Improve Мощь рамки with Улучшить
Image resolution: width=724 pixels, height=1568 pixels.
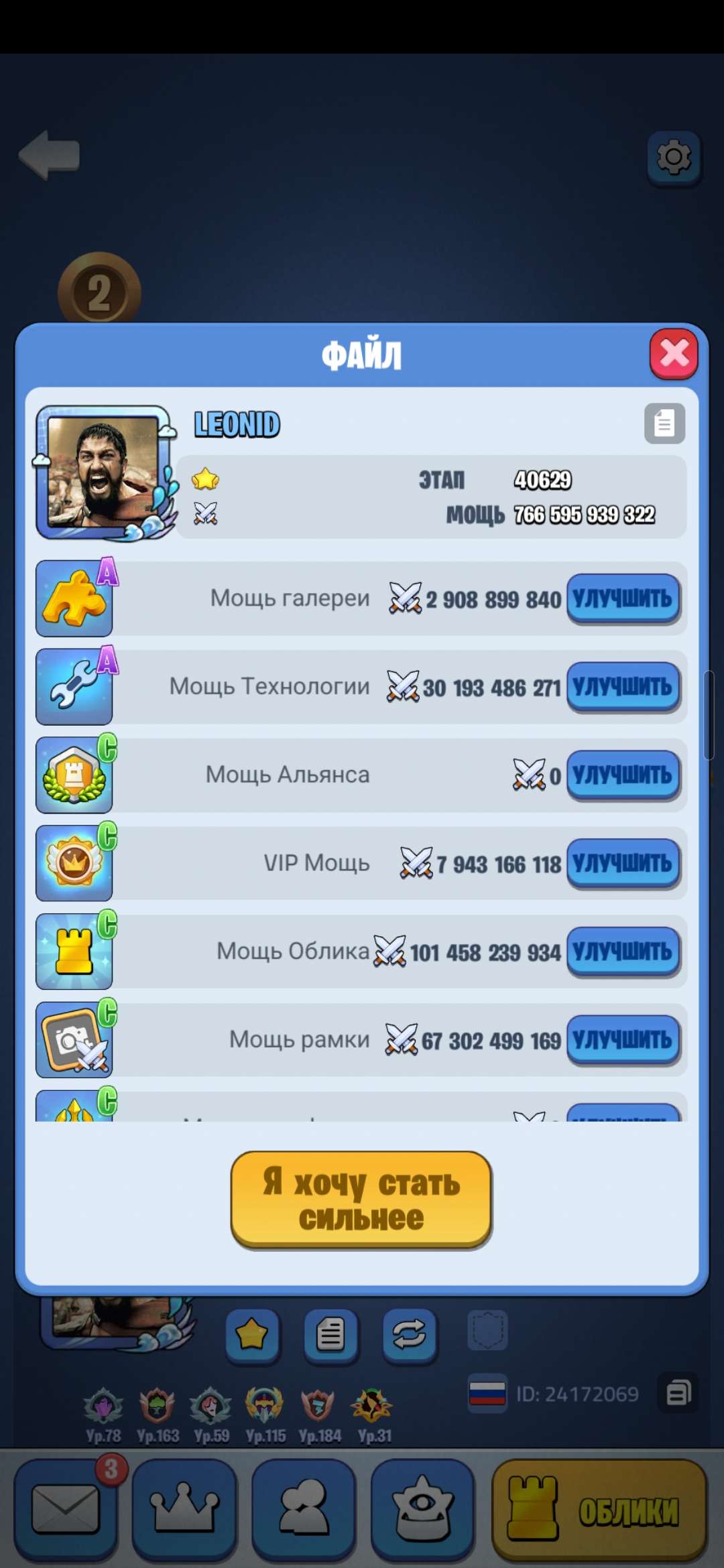[623, 1040]
